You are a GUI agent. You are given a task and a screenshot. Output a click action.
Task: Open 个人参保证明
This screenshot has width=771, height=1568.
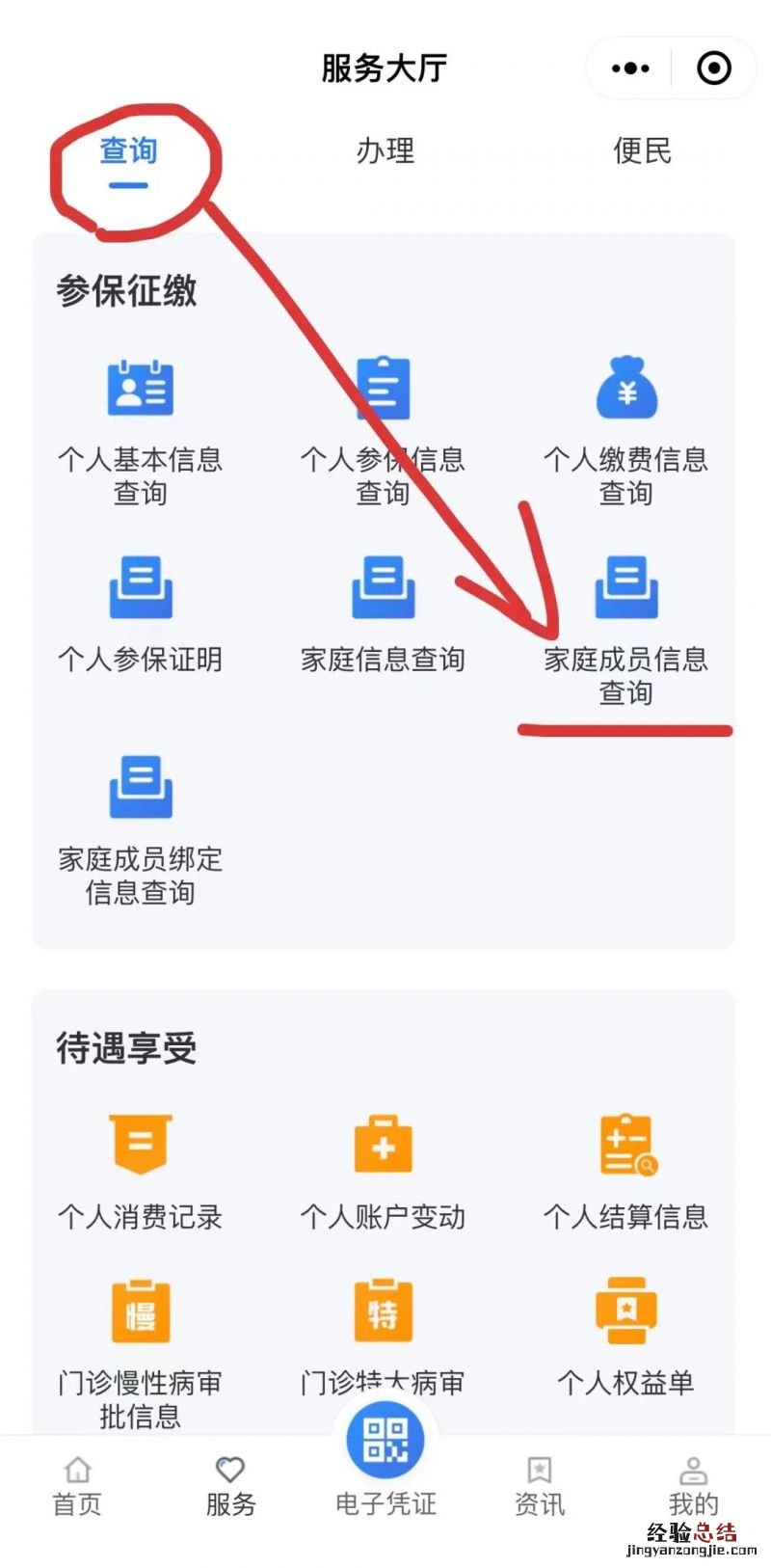coord(141,614)
